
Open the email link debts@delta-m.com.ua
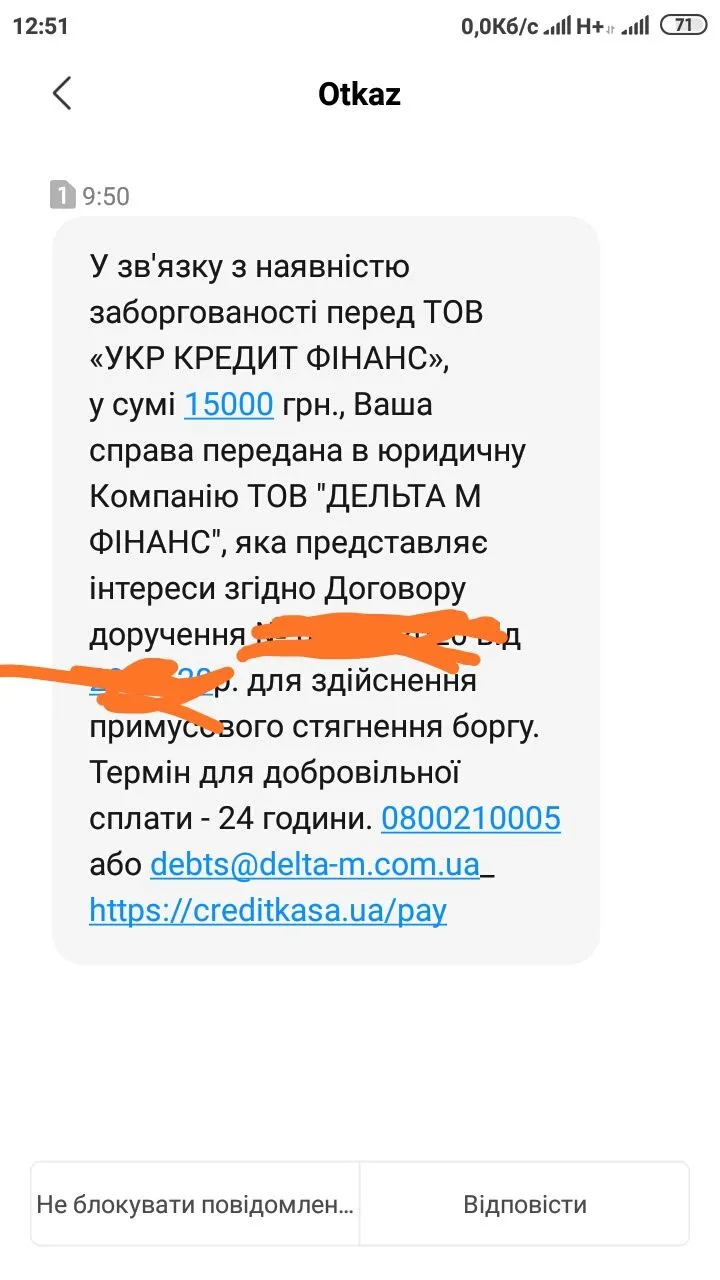[315, 865]
